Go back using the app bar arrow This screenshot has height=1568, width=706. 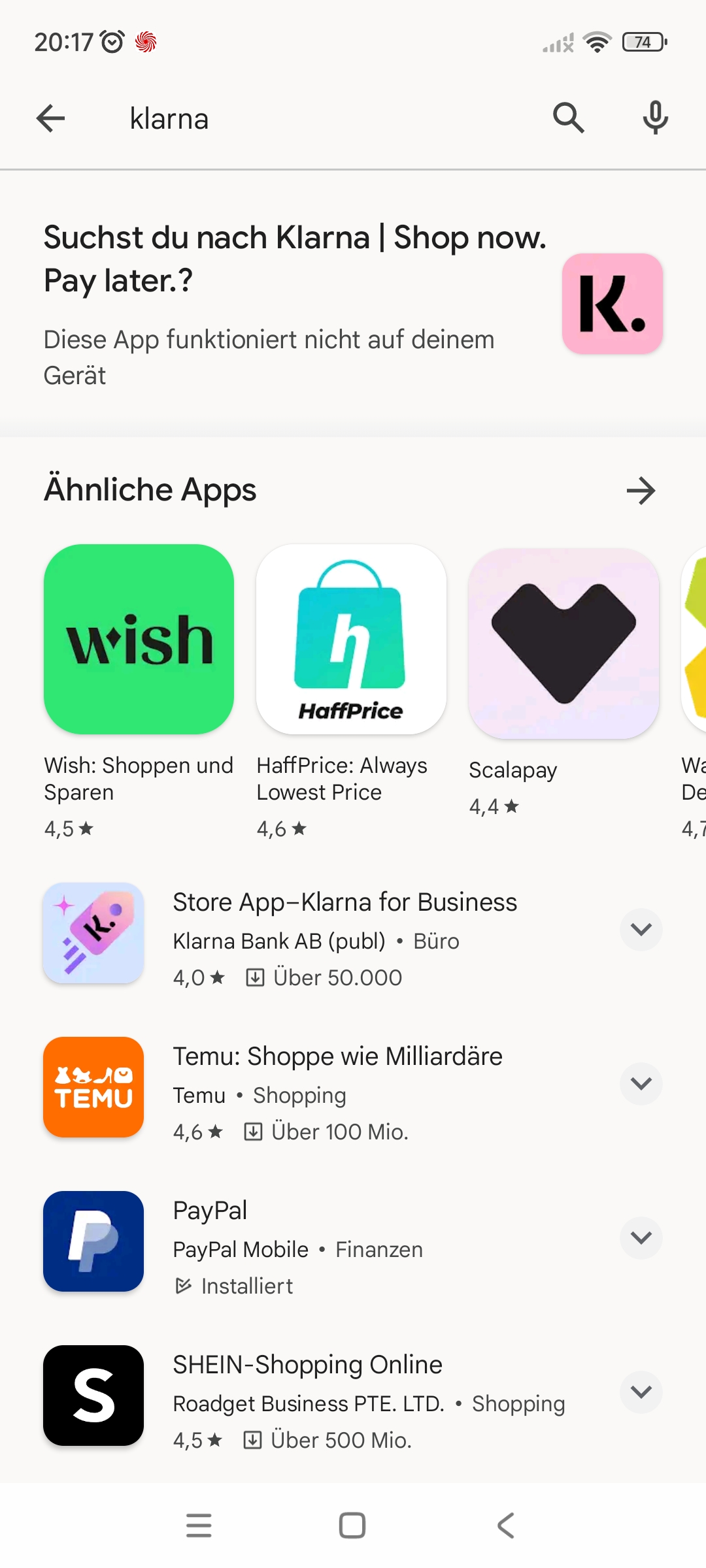(50, 119)
